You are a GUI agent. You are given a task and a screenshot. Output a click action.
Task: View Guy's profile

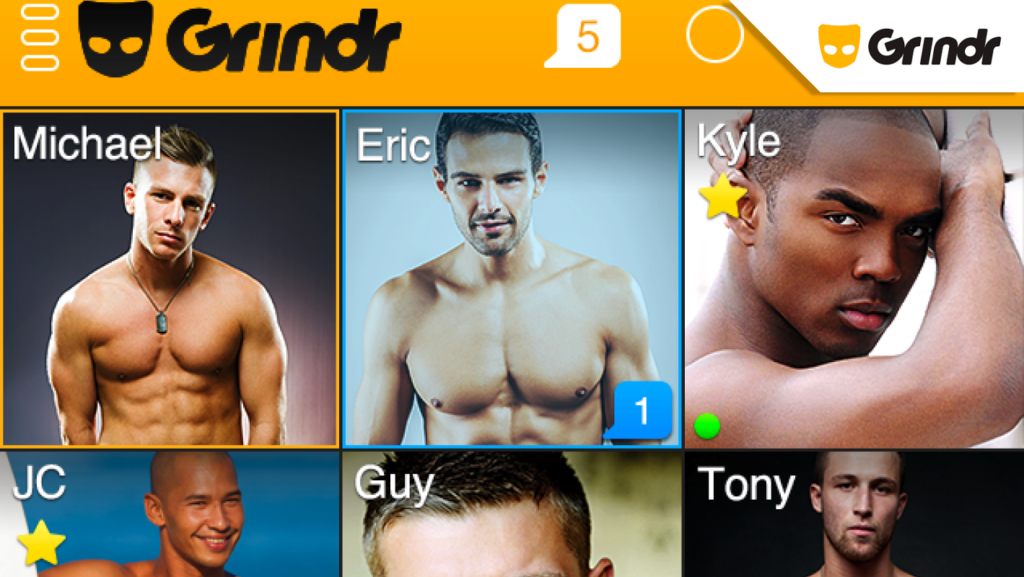coord(511,515)
